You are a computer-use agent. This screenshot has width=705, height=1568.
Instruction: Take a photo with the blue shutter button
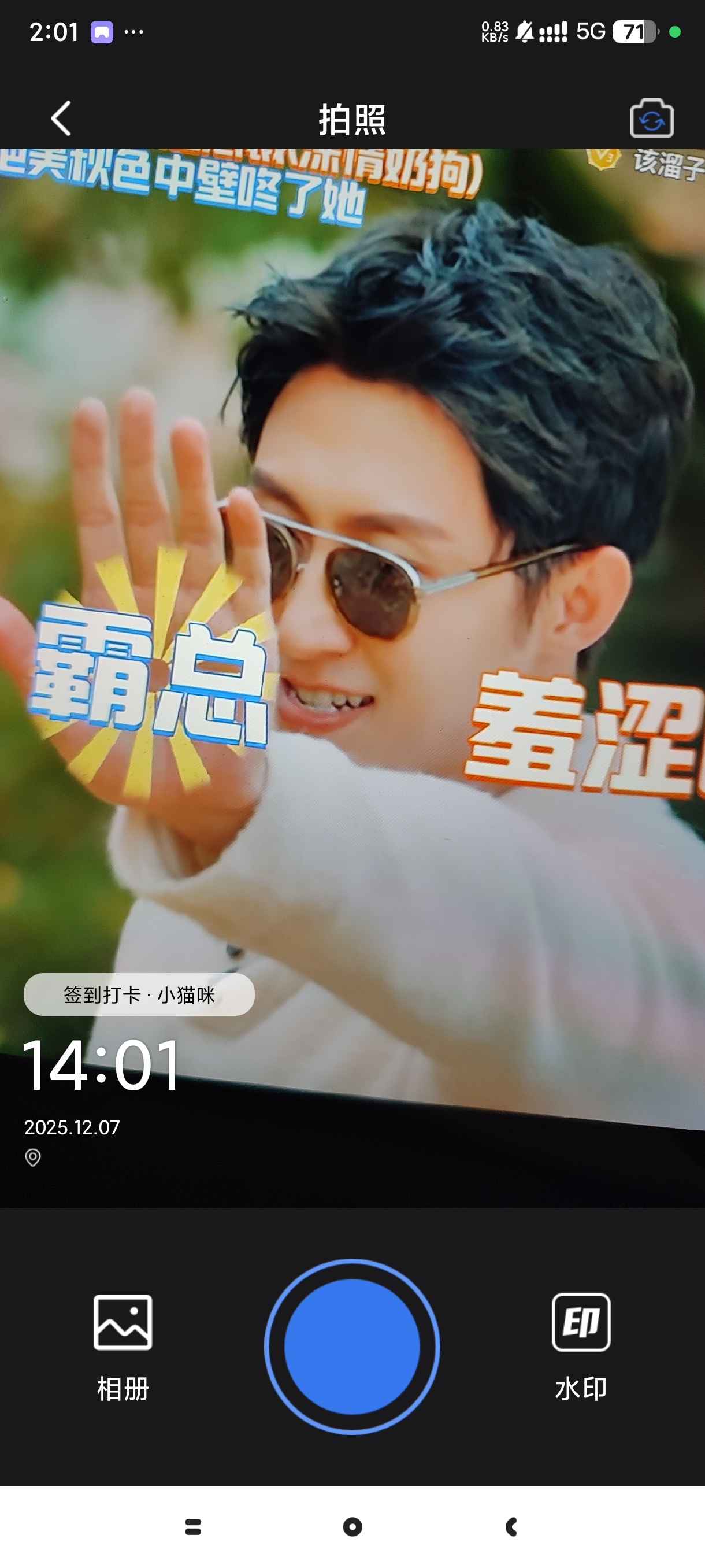coord(352,1347)
